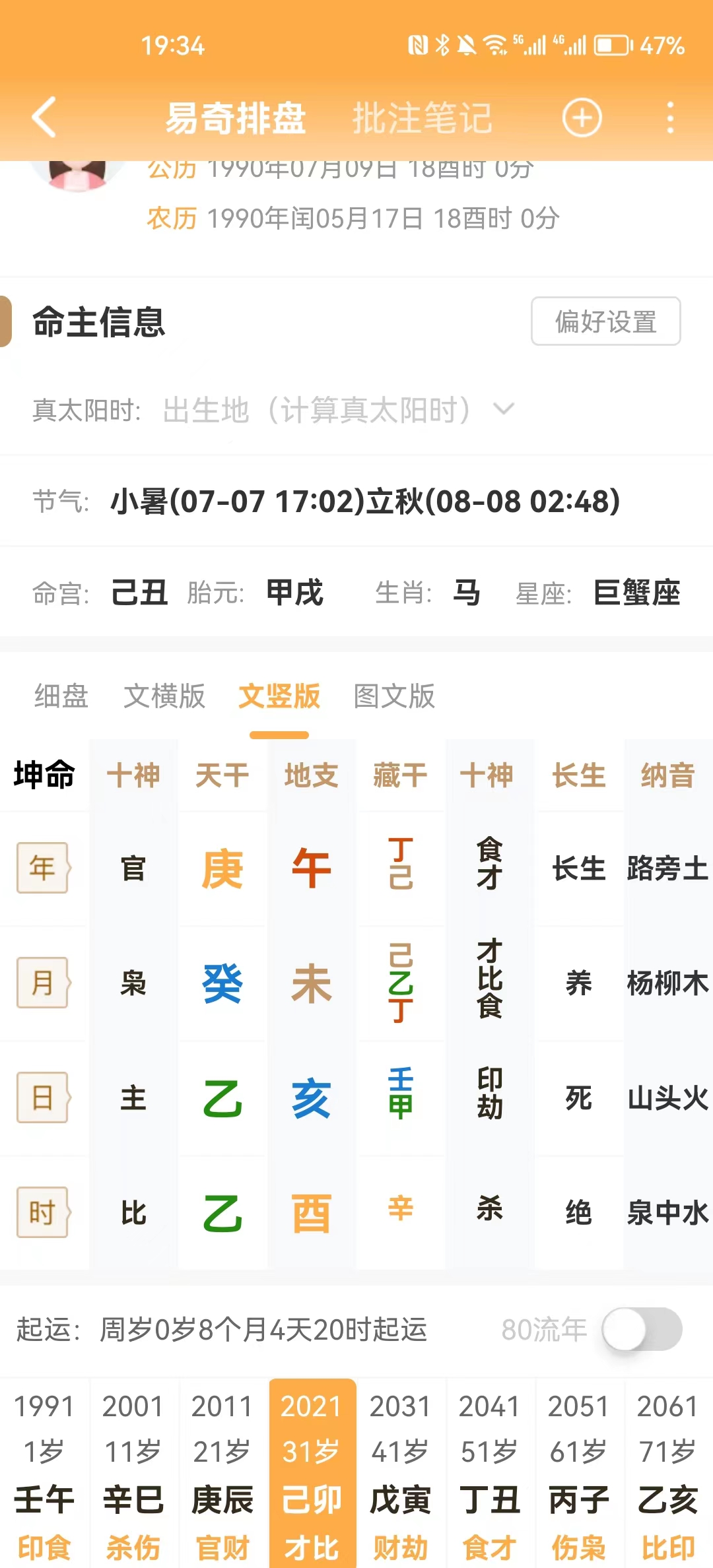Screen dimensions: 713x1568
Task: Select the 2041 丁丑 luck period
Action: point(489,1473)
